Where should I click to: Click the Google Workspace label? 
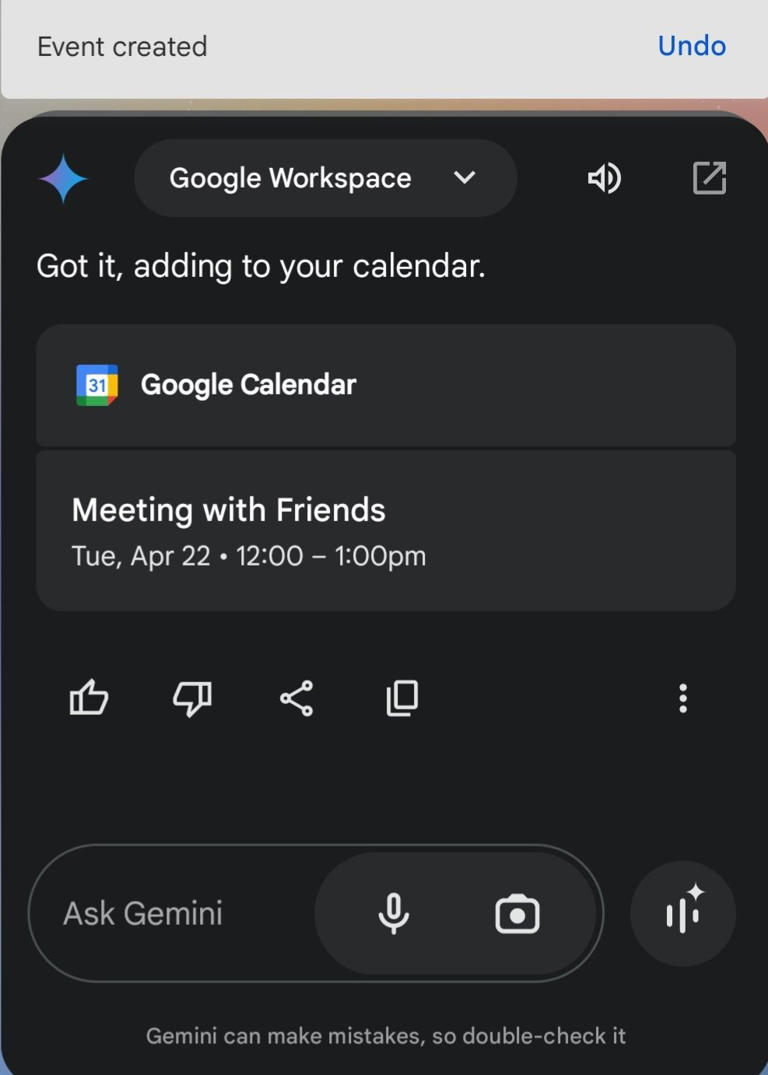(290, 178)
